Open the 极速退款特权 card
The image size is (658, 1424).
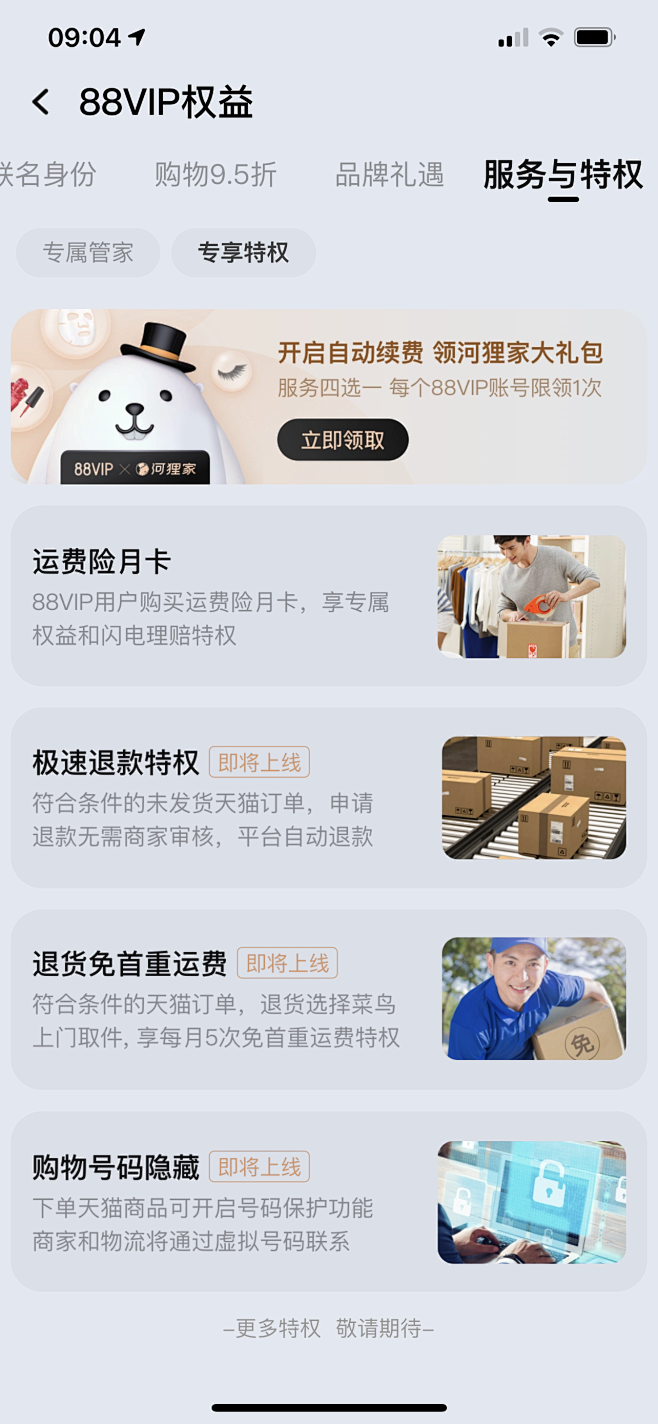[x=328, y=798]
